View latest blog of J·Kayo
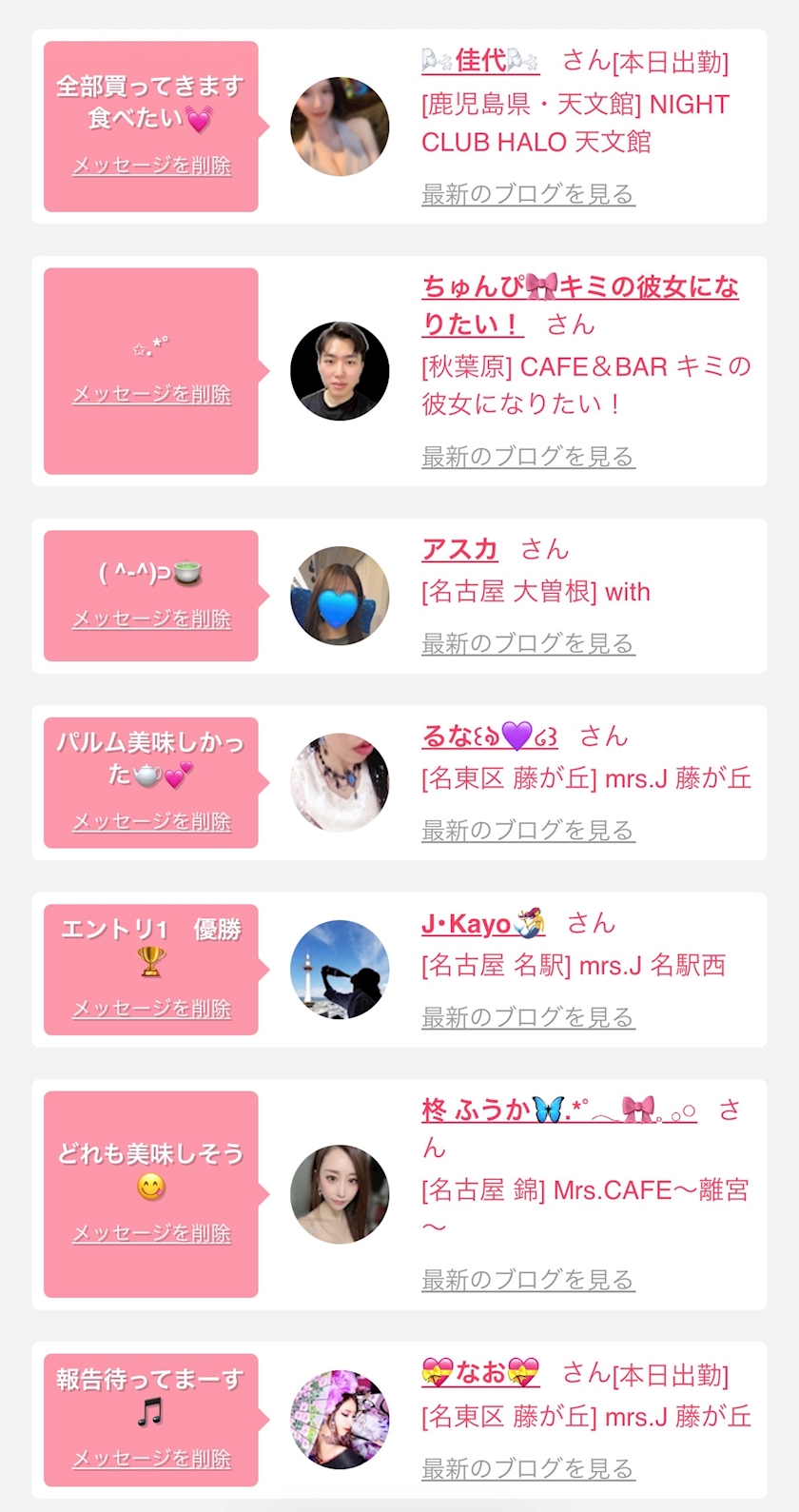The image size is (799, 1512). [528, 1017]
